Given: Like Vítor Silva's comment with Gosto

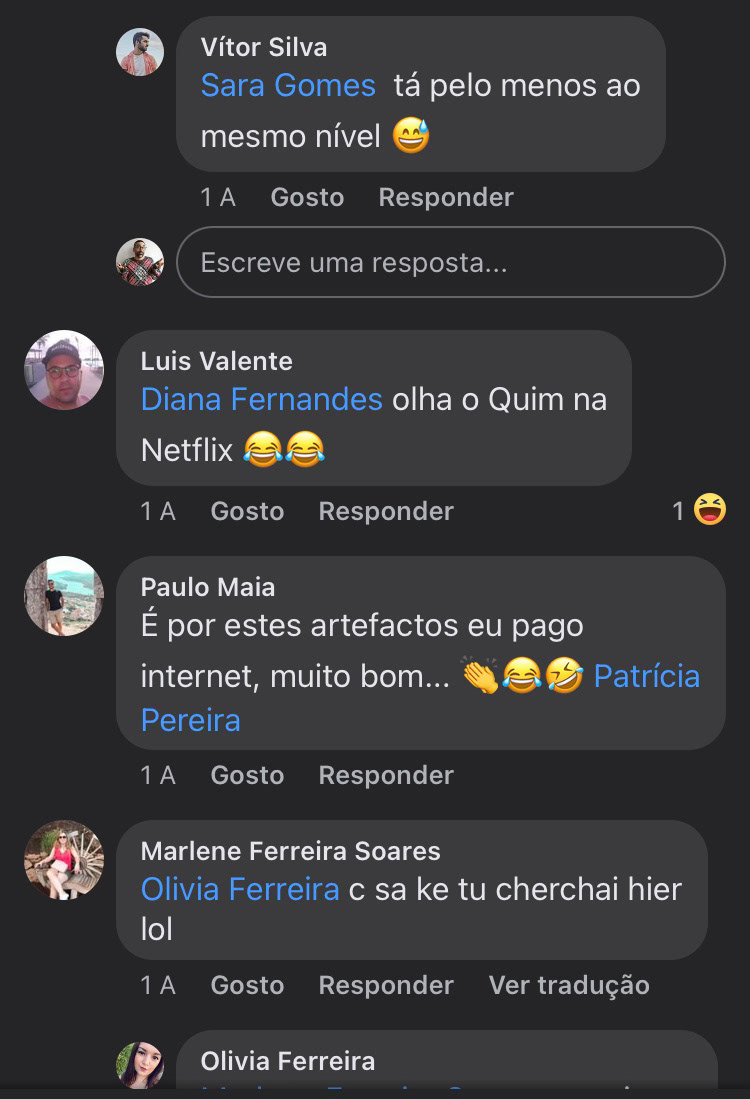Looking at the screenshot, I should (307, 197).
